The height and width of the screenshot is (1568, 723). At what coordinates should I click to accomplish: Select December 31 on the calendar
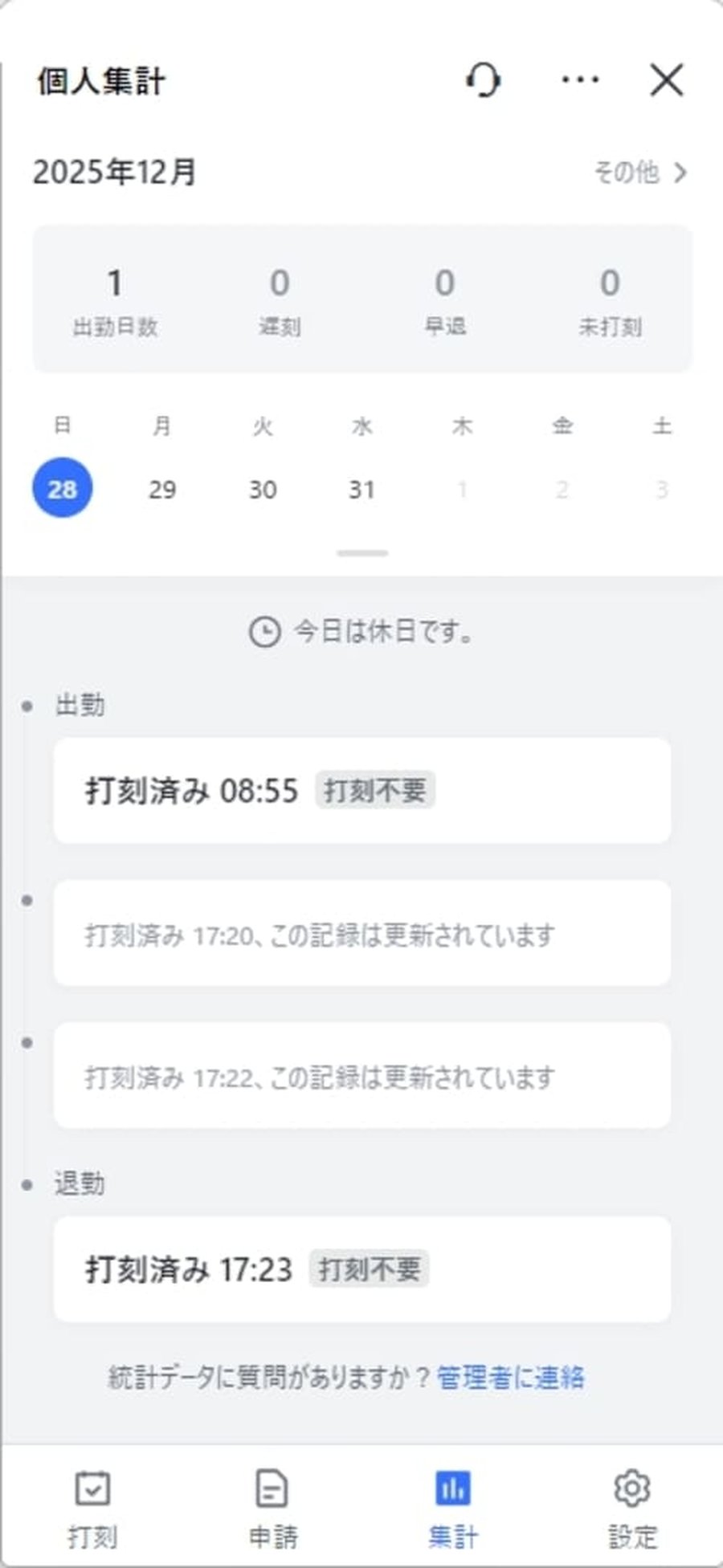362,488
